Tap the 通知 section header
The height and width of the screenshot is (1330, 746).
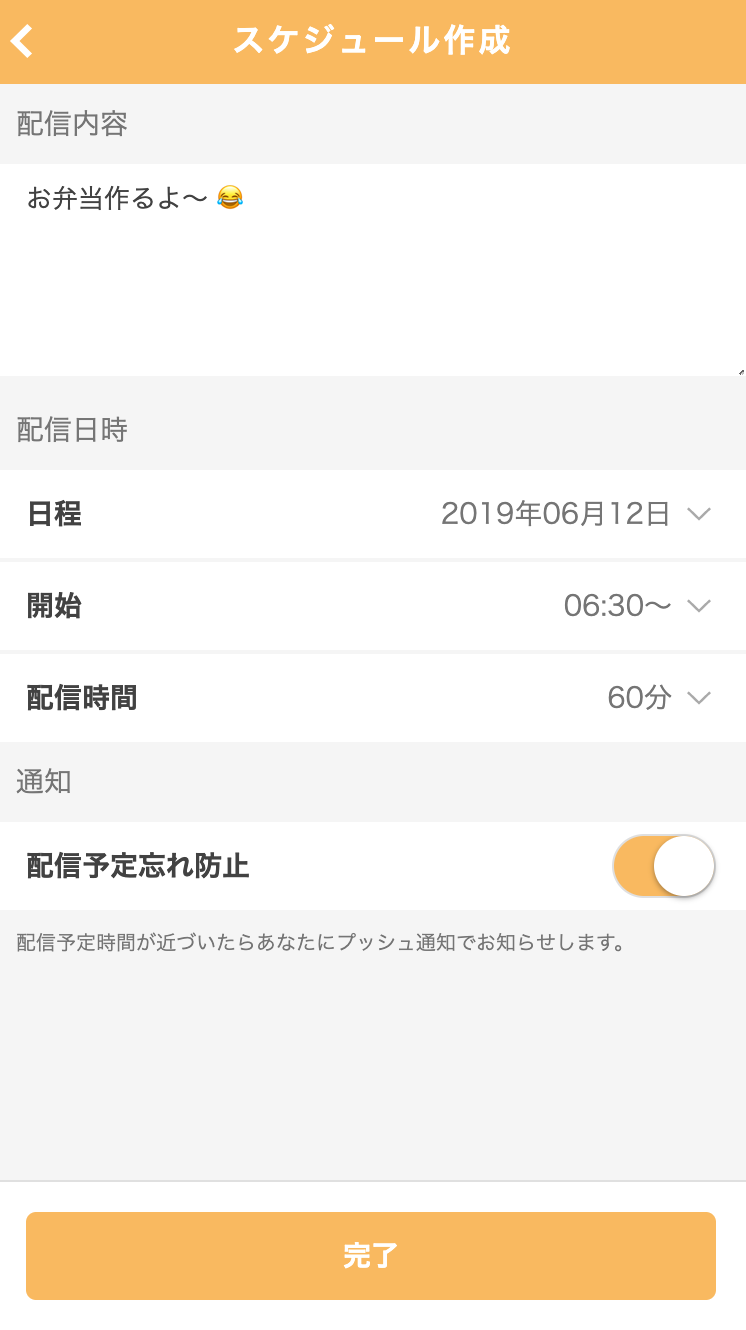42,783
